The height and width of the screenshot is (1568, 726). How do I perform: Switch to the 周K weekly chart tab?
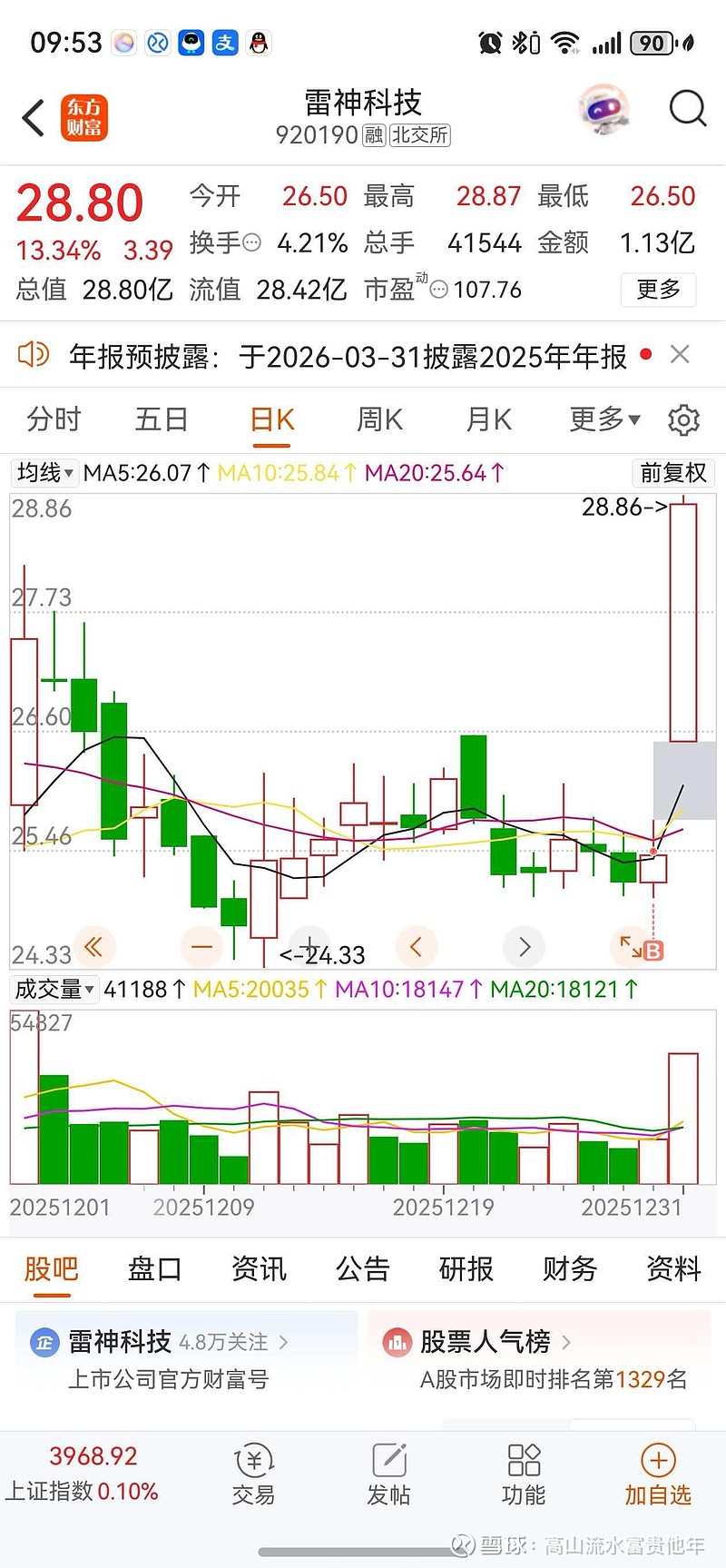pos(378,419)
